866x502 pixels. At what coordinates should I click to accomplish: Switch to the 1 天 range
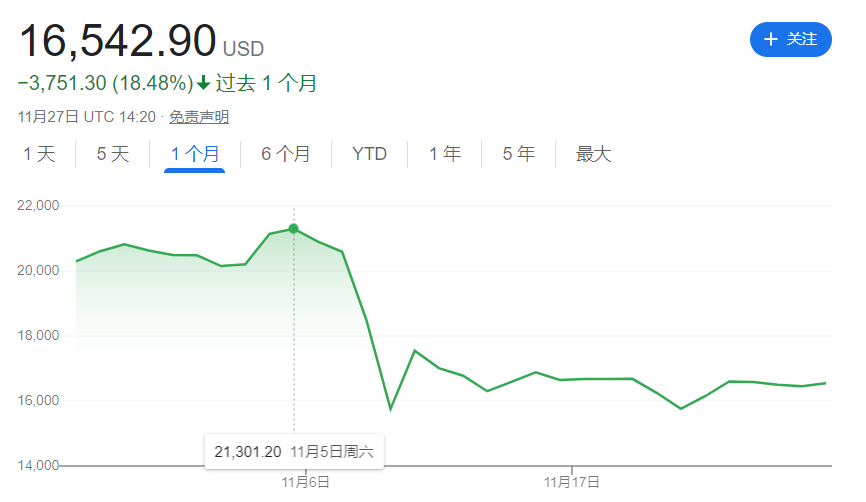(39, 154)
